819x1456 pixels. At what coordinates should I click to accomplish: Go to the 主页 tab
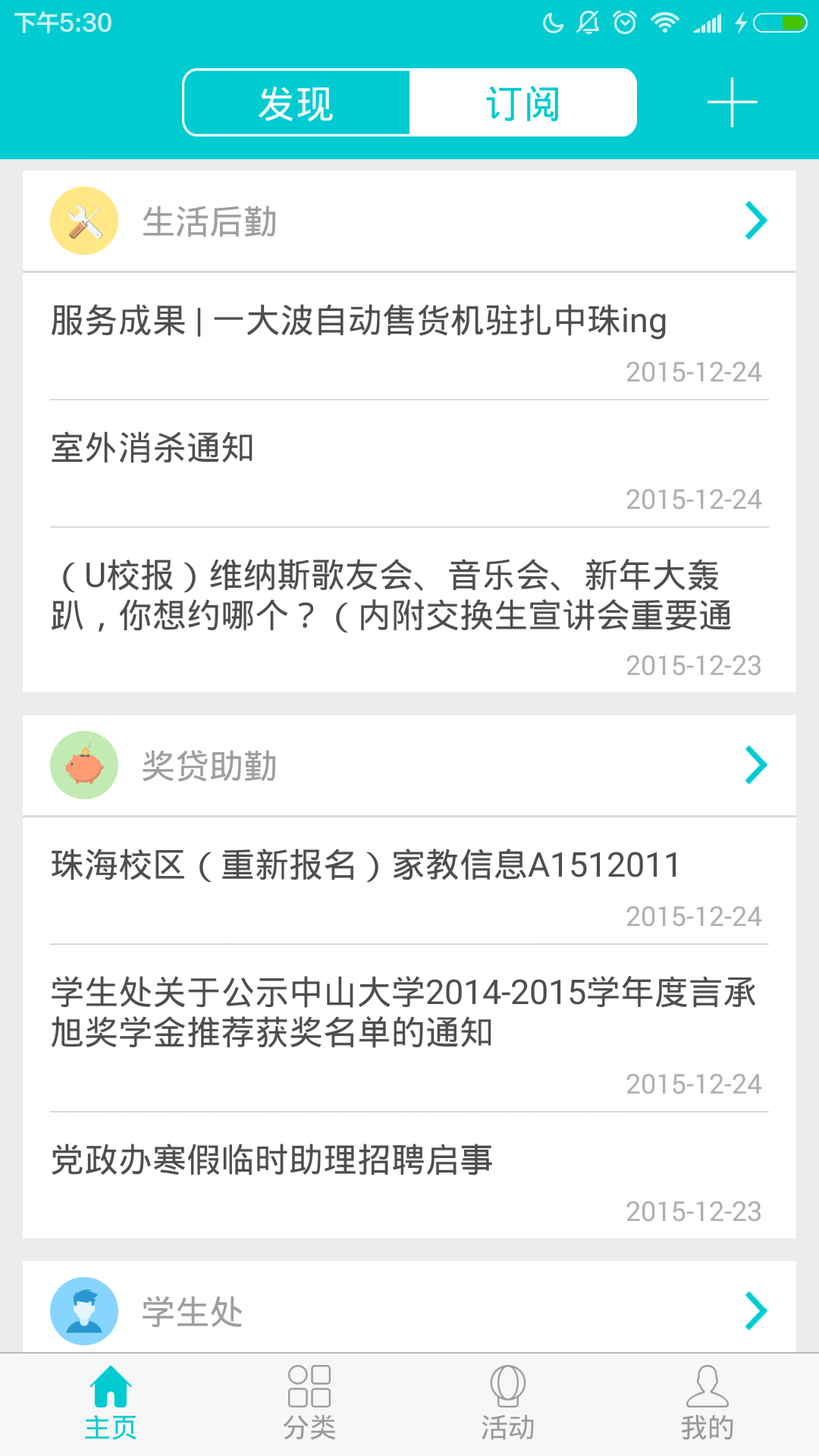111,1404
